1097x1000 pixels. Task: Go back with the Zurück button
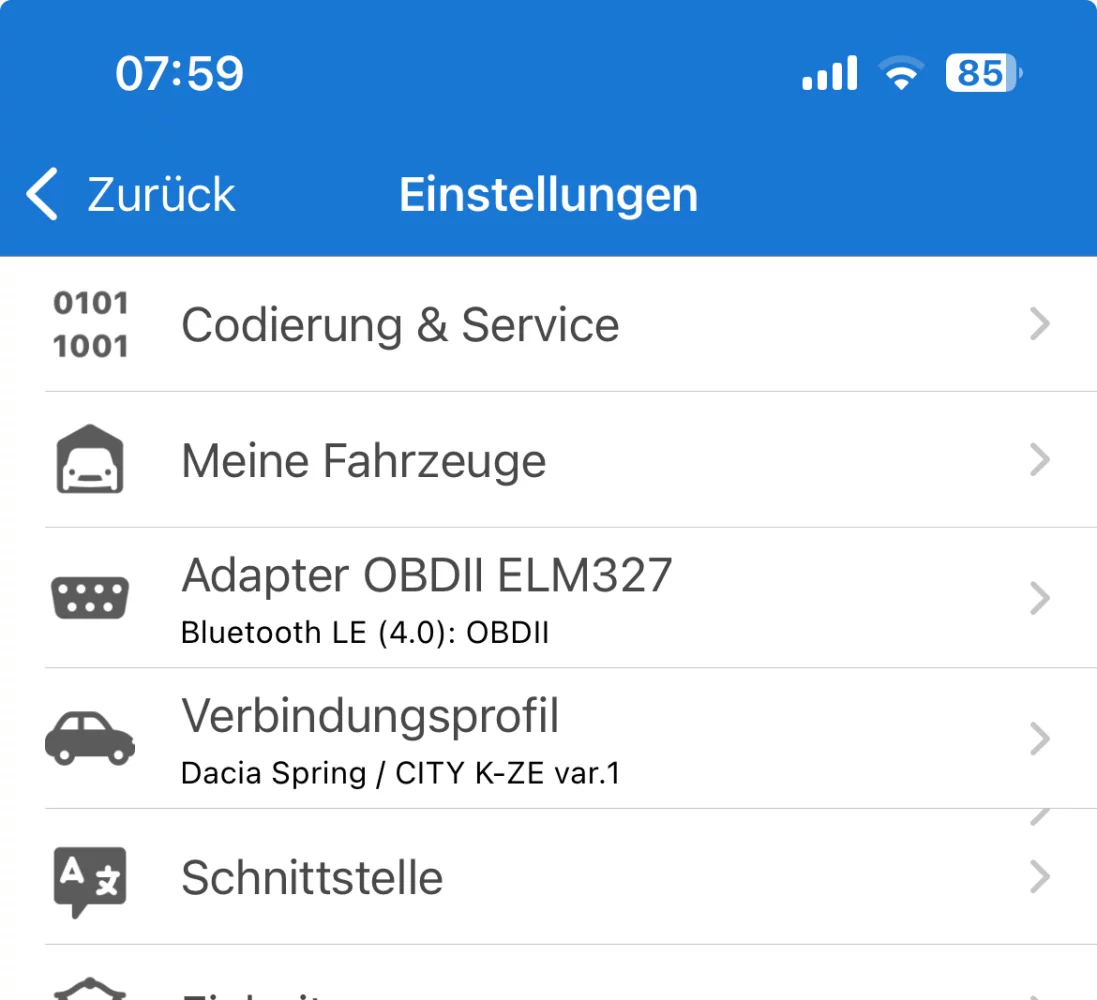tap(131, 194)
